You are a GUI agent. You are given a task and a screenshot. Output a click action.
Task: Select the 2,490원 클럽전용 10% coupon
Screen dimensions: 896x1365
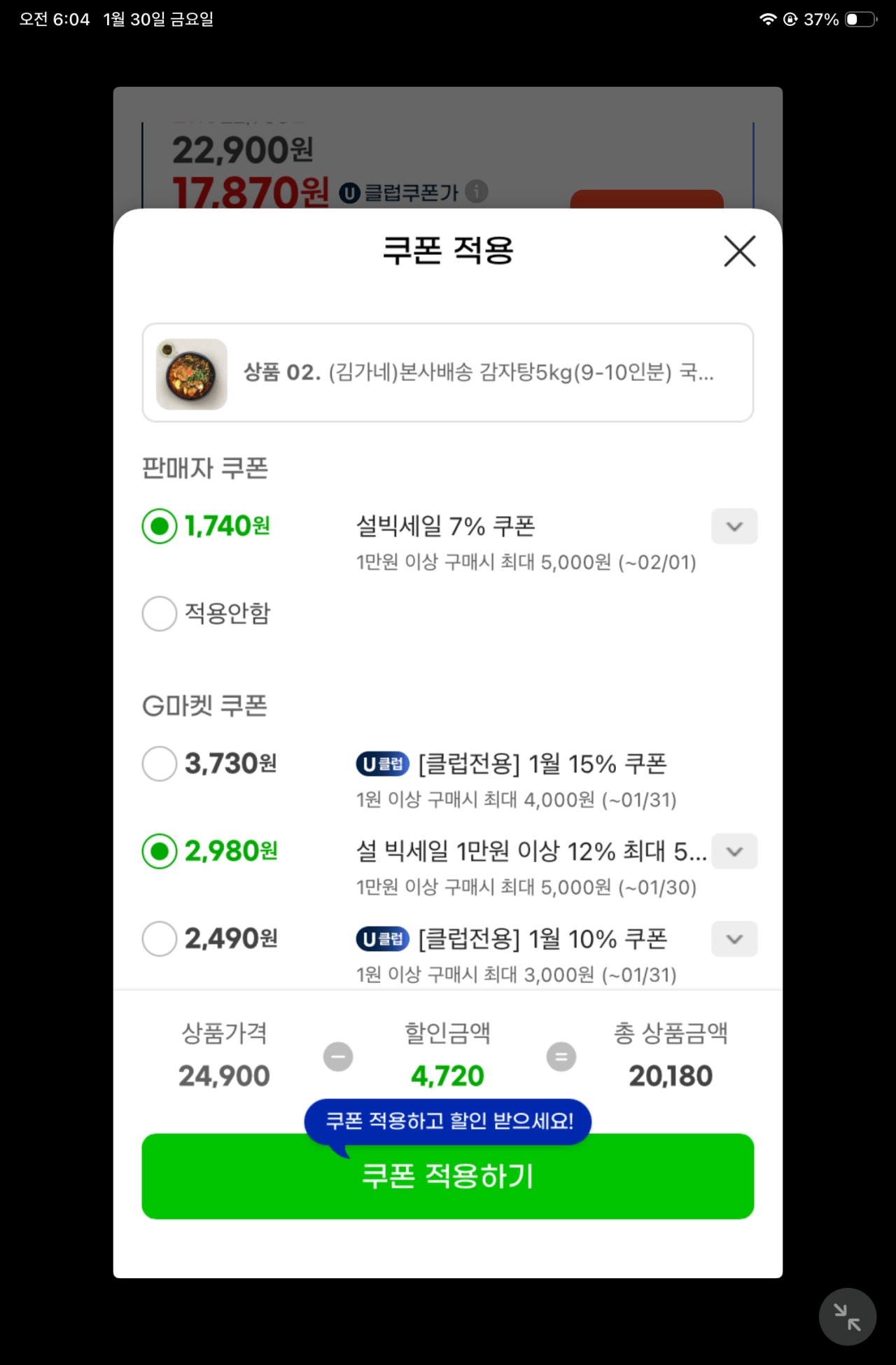(160, 938)
